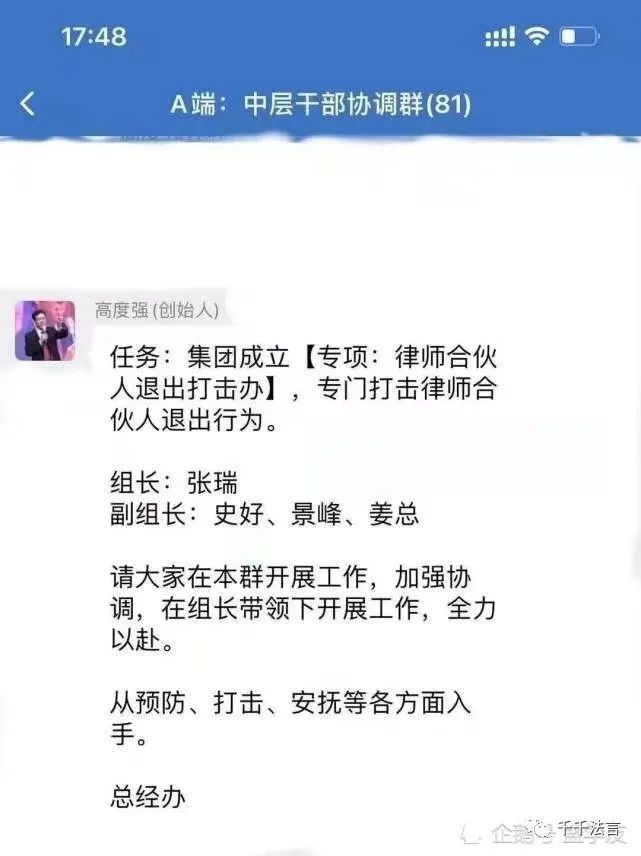Go back from the group chat
The height and width of the screenshot is (856, 641).
coord(28,103)
